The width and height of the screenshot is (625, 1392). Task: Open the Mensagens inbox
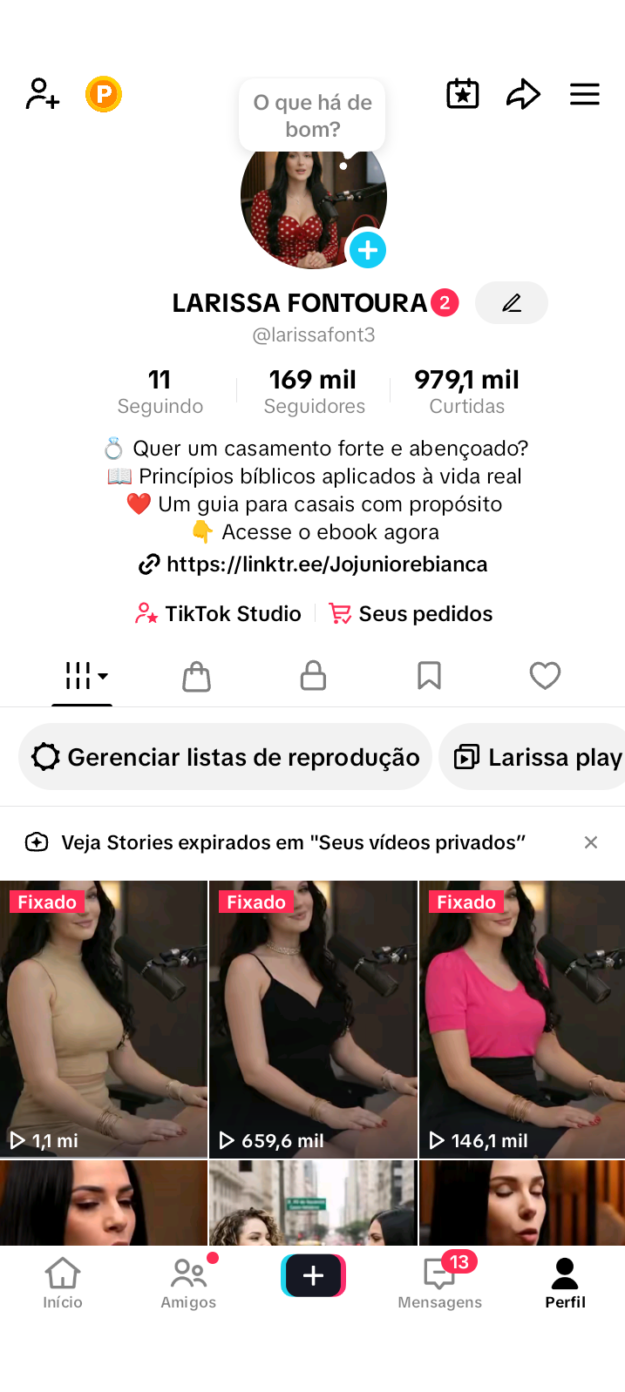(439, 1283)
